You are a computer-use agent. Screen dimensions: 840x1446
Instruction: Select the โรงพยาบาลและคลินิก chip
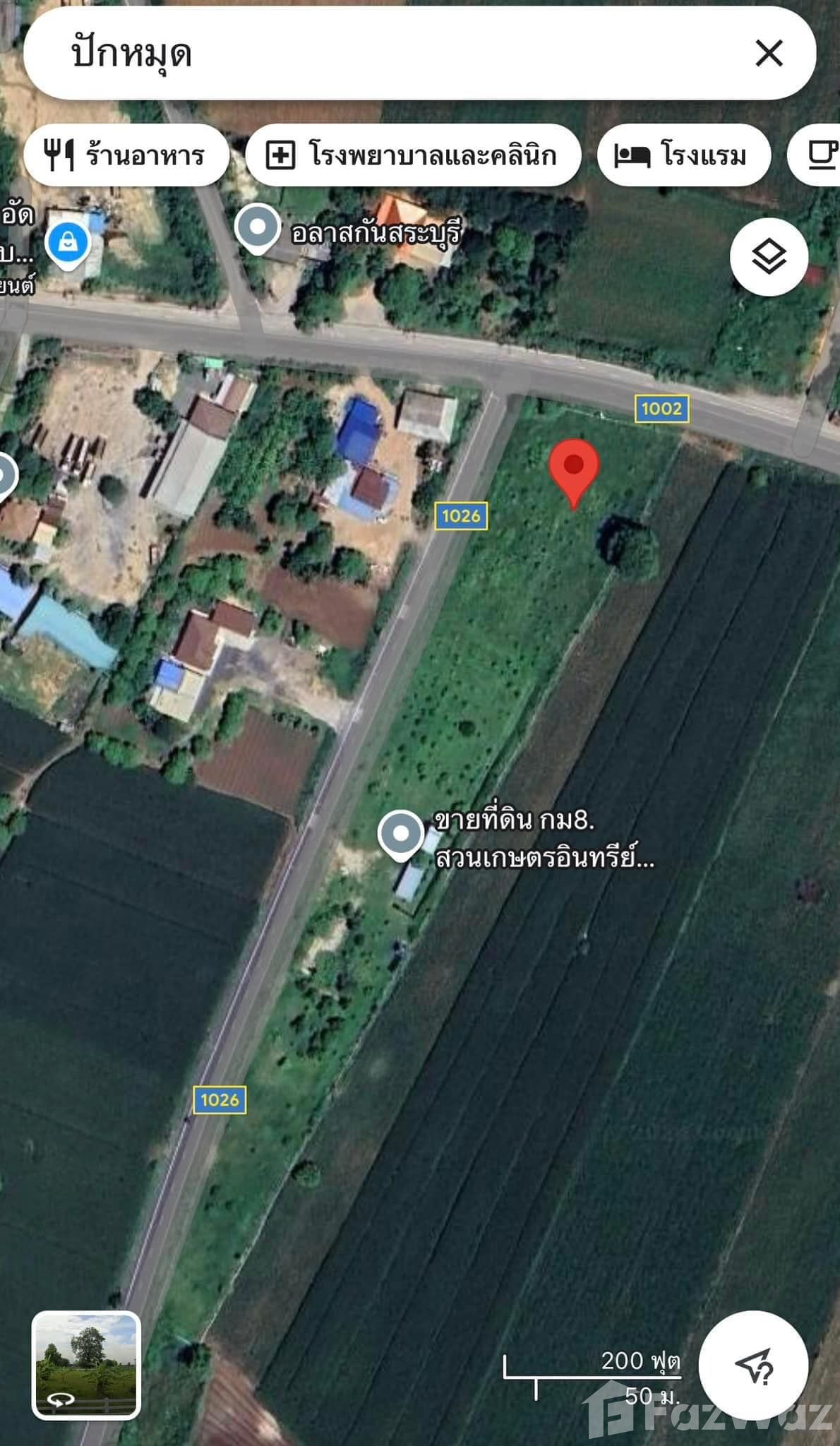pos(412,155)
